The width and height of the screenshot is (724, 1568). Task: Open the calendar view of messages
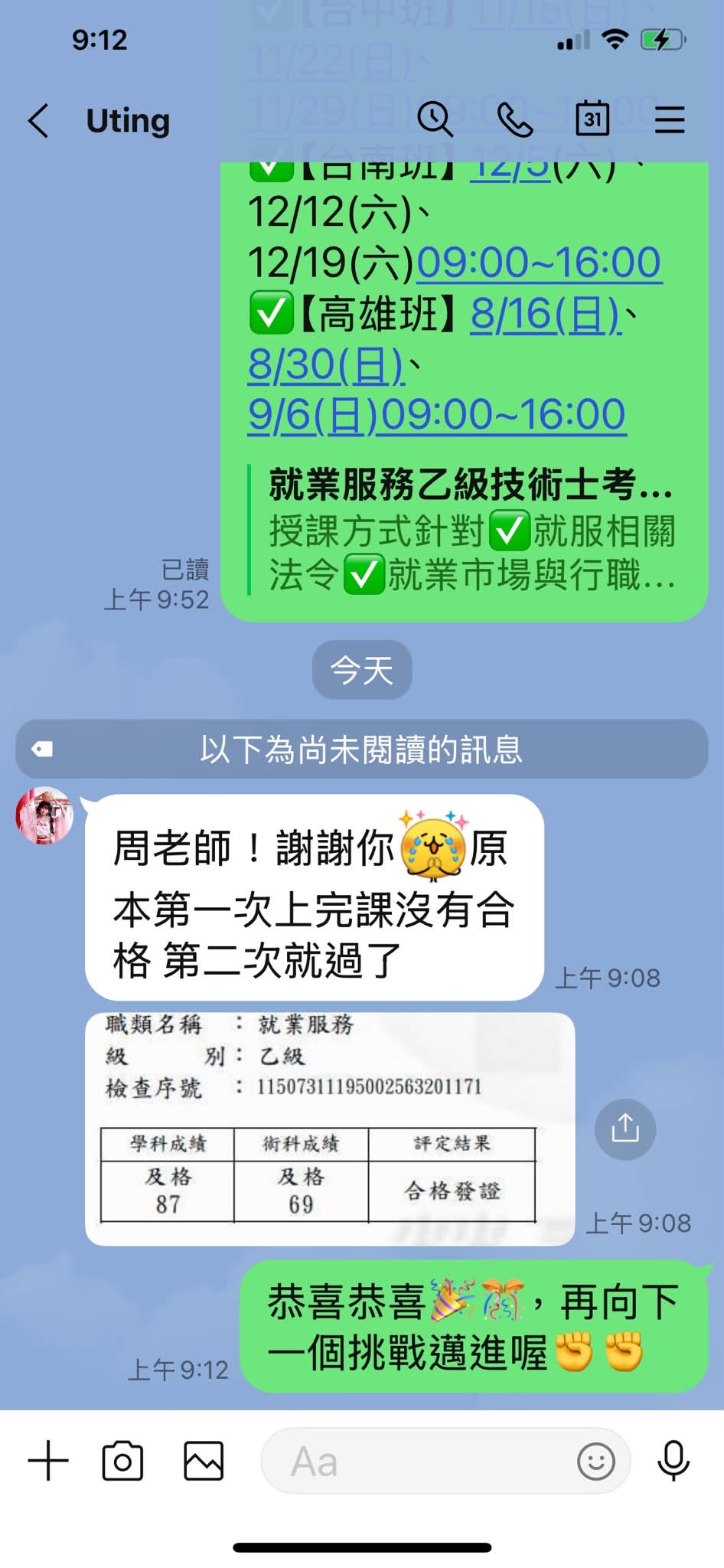[592, 119]
